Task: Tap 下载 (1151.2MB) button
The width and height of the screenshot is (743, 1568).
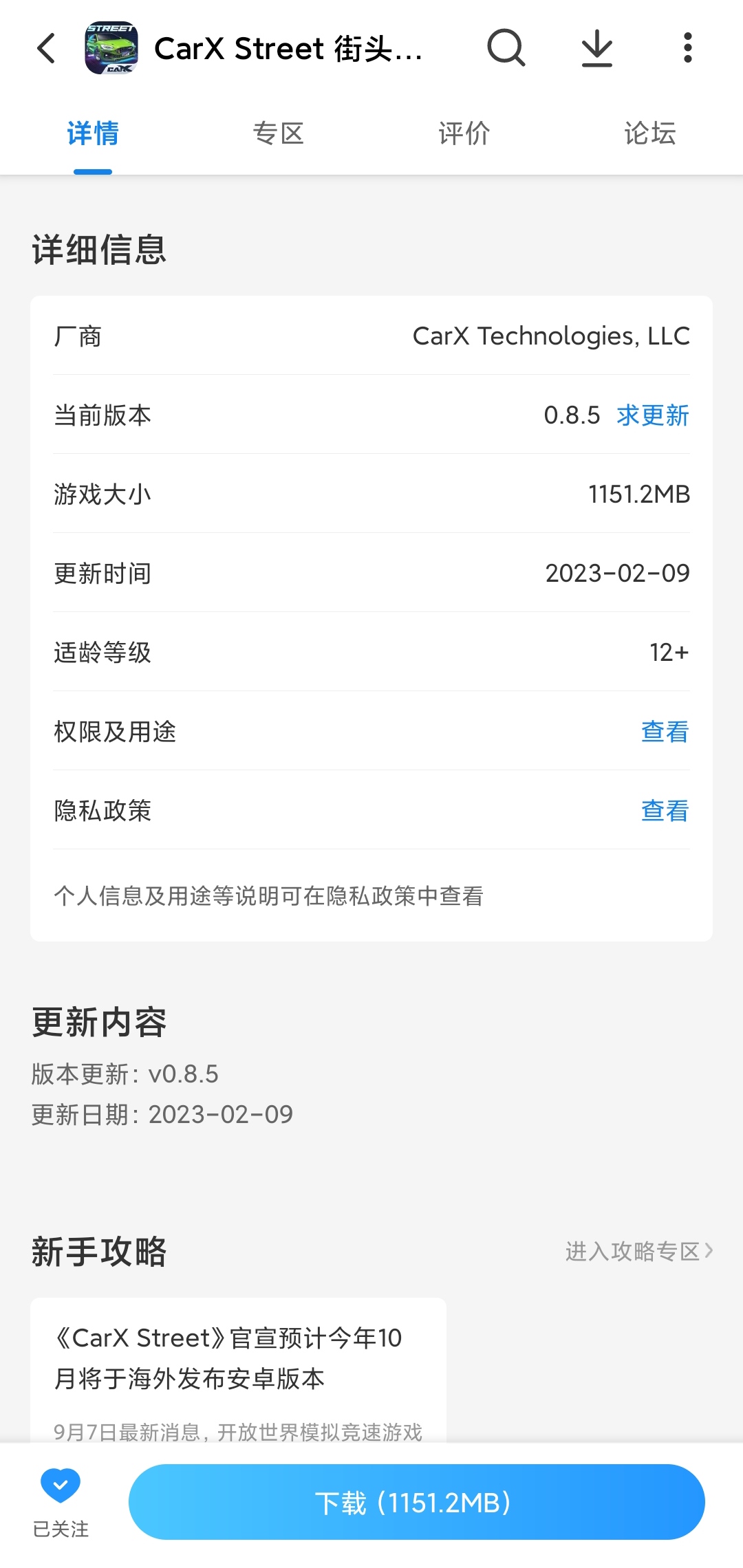Action: point(416,1502)
